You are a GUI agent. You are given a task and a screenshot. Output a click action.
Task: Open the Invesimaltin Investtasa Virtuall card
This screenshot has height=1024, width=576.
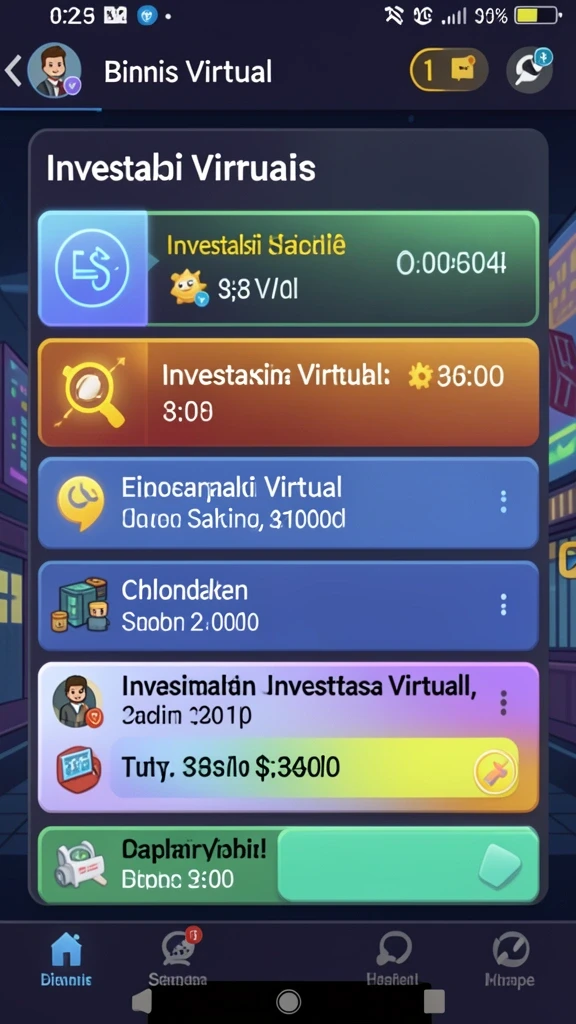click(x=288, y=737)
